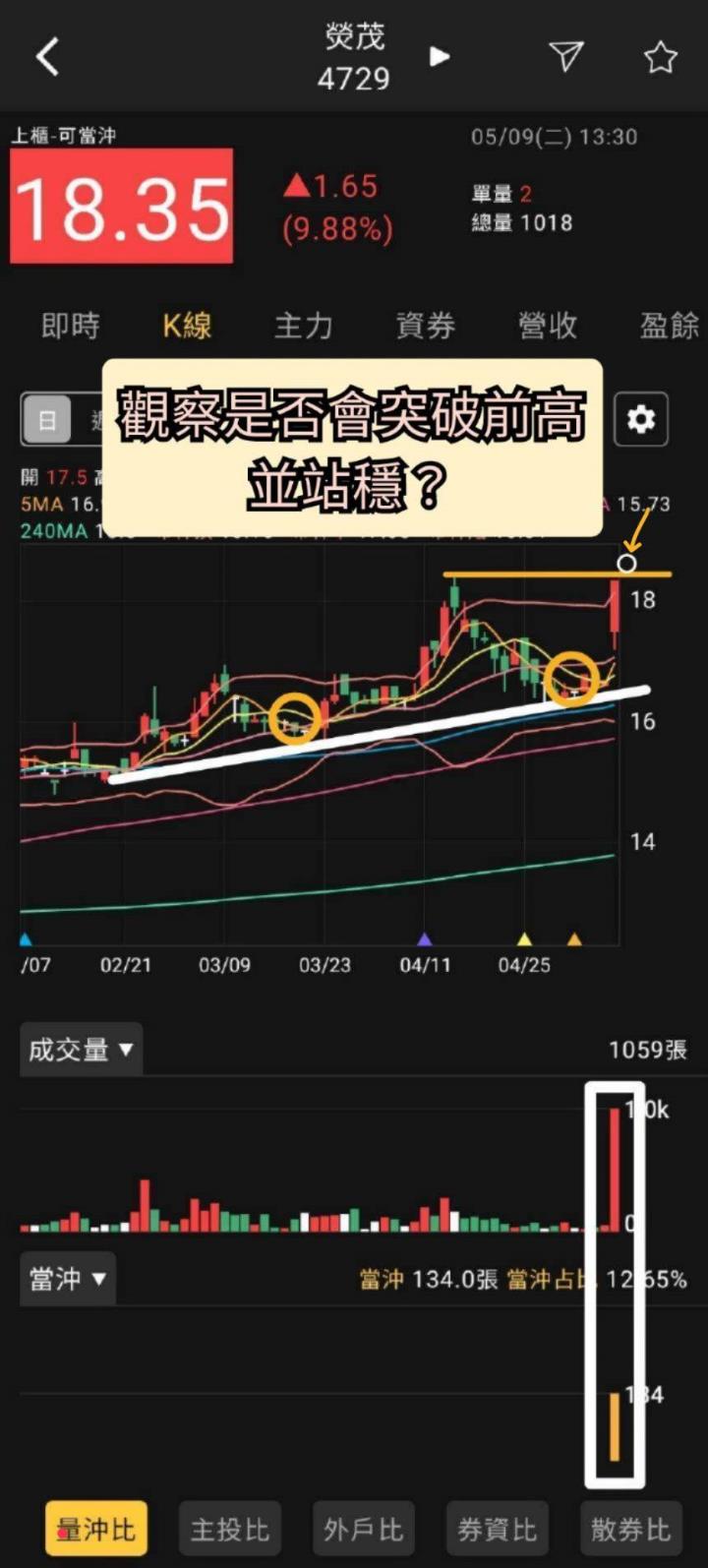The width and height of the screenshot is (708, 1568).
Task: Jump to next stock with the play arrow
Action: 440,57
